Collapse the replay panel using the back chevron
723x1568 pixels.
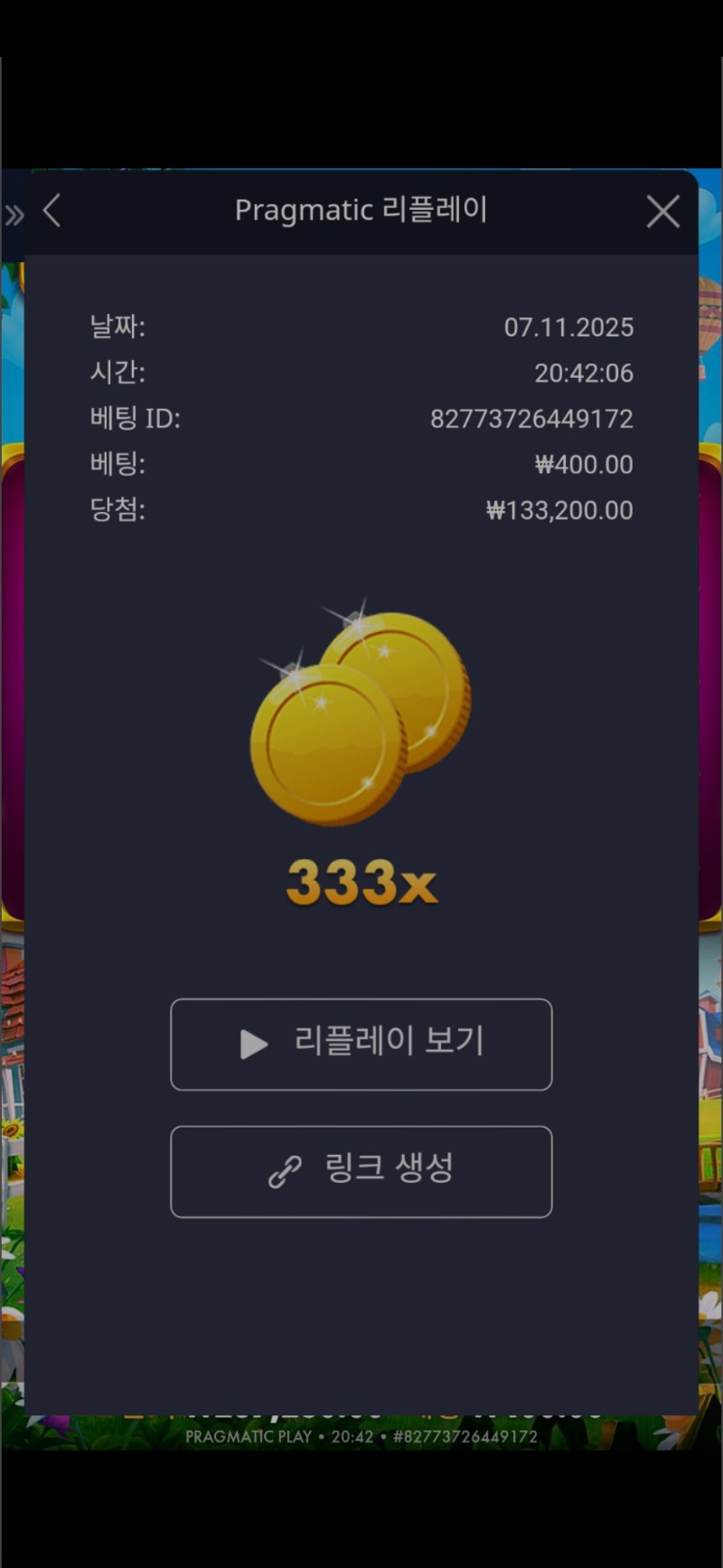tap(52, 210)
